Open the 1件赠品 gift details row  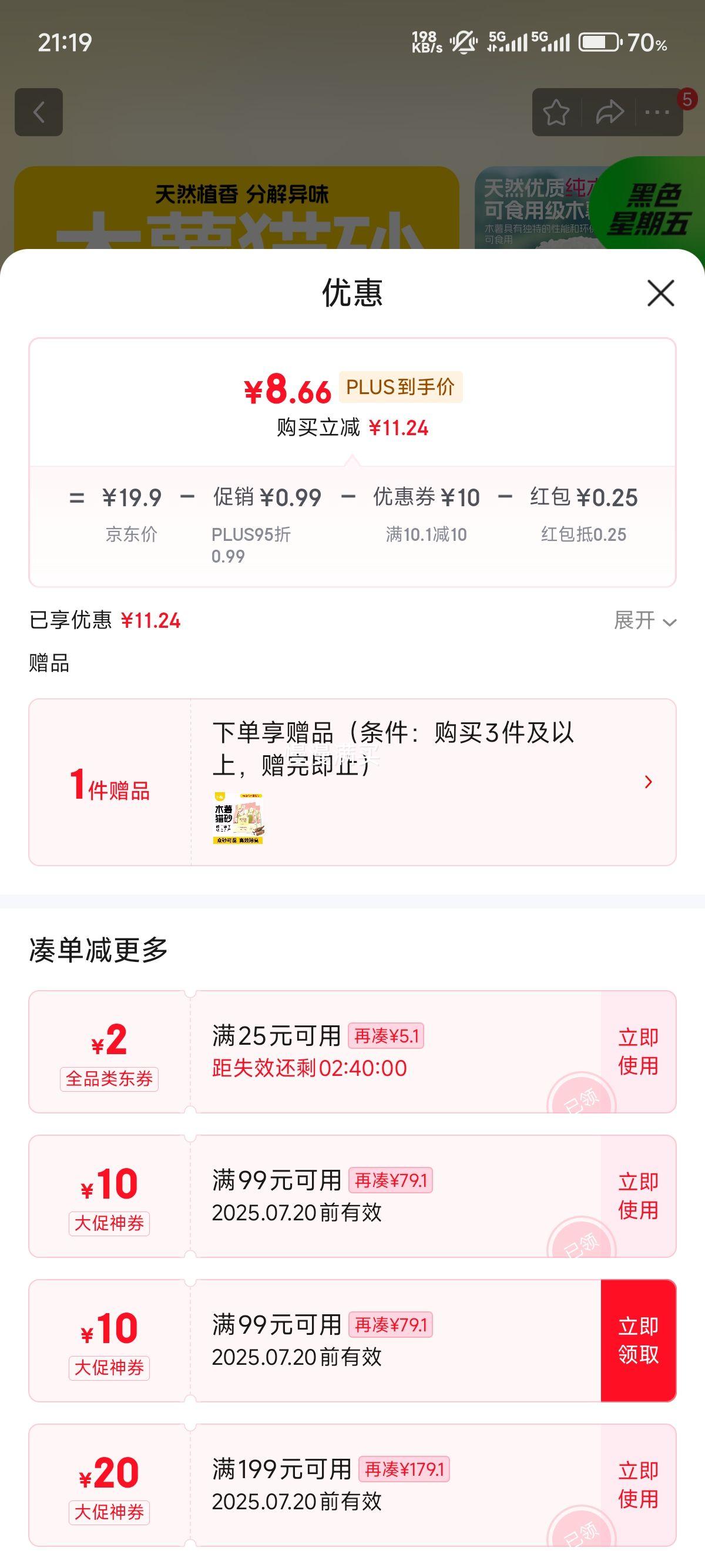[648, 782]
